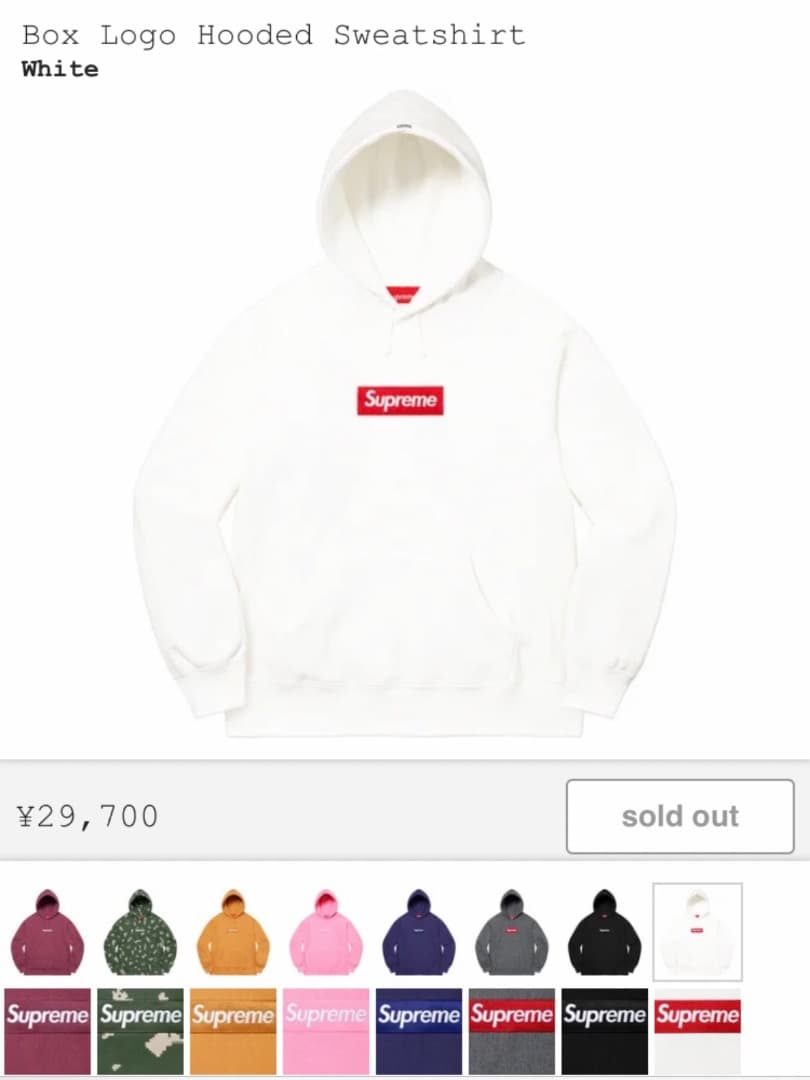Choose the green leopard print hoodie style
810x1080 pixels.
click(140, 934)
